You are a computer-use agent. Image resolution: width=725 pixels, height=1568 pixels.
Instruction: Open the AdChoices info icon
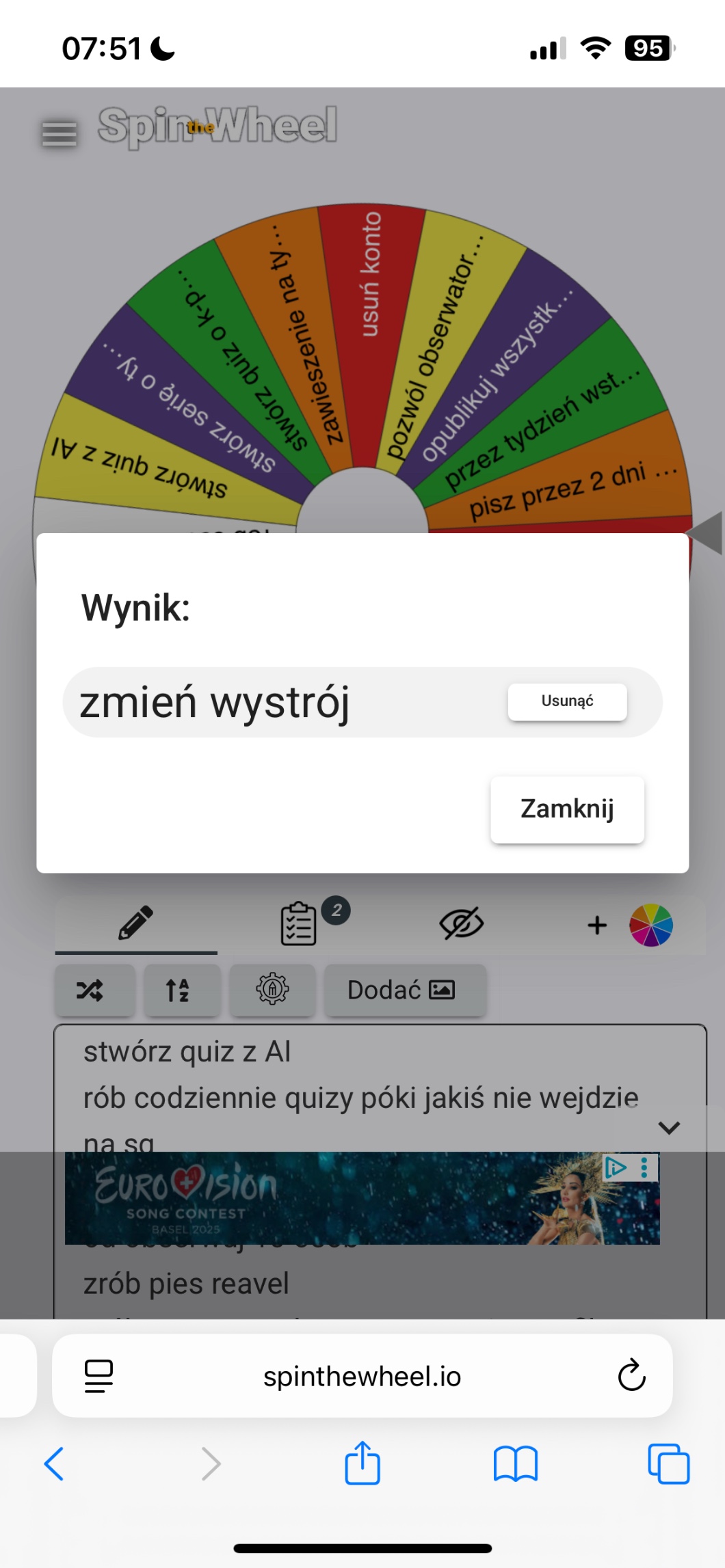coord(616,1167)
